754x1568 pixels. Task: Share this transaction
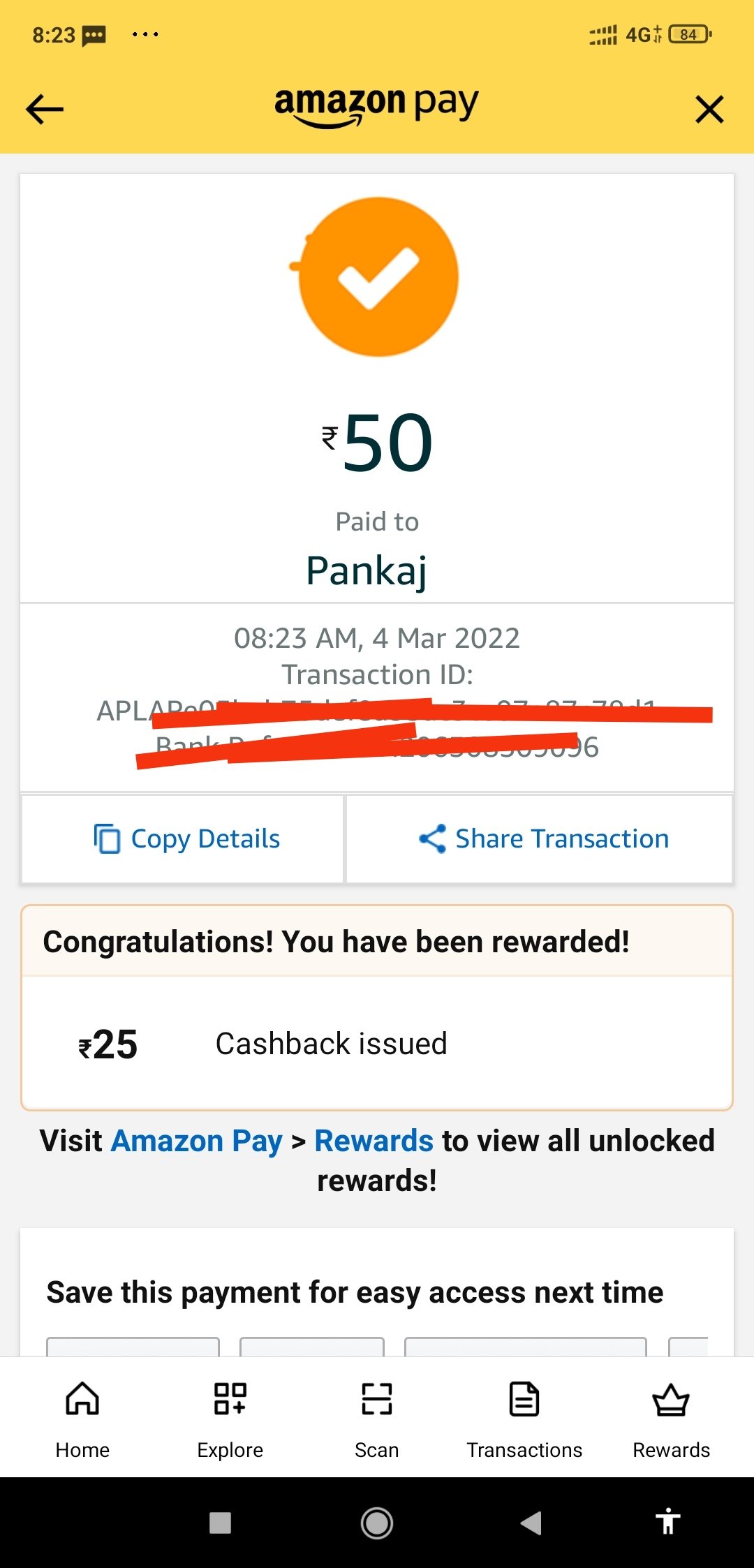tap(543, 838)
